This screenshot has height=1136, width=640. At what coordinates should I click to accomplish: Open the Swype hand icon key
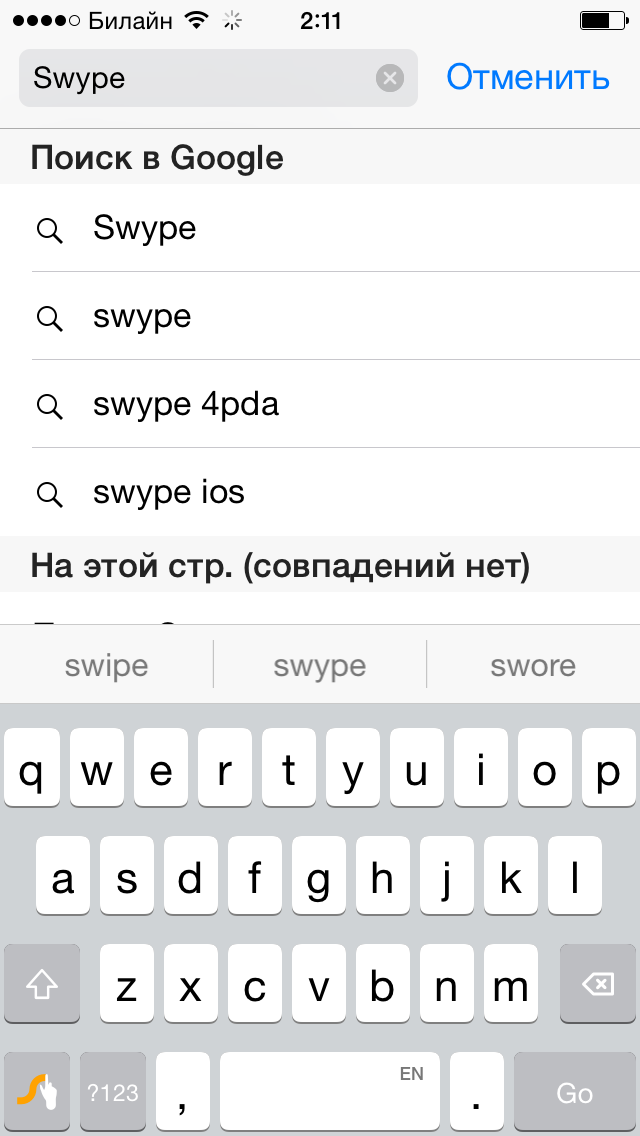pyautogui.click(x=37, y=1092)
